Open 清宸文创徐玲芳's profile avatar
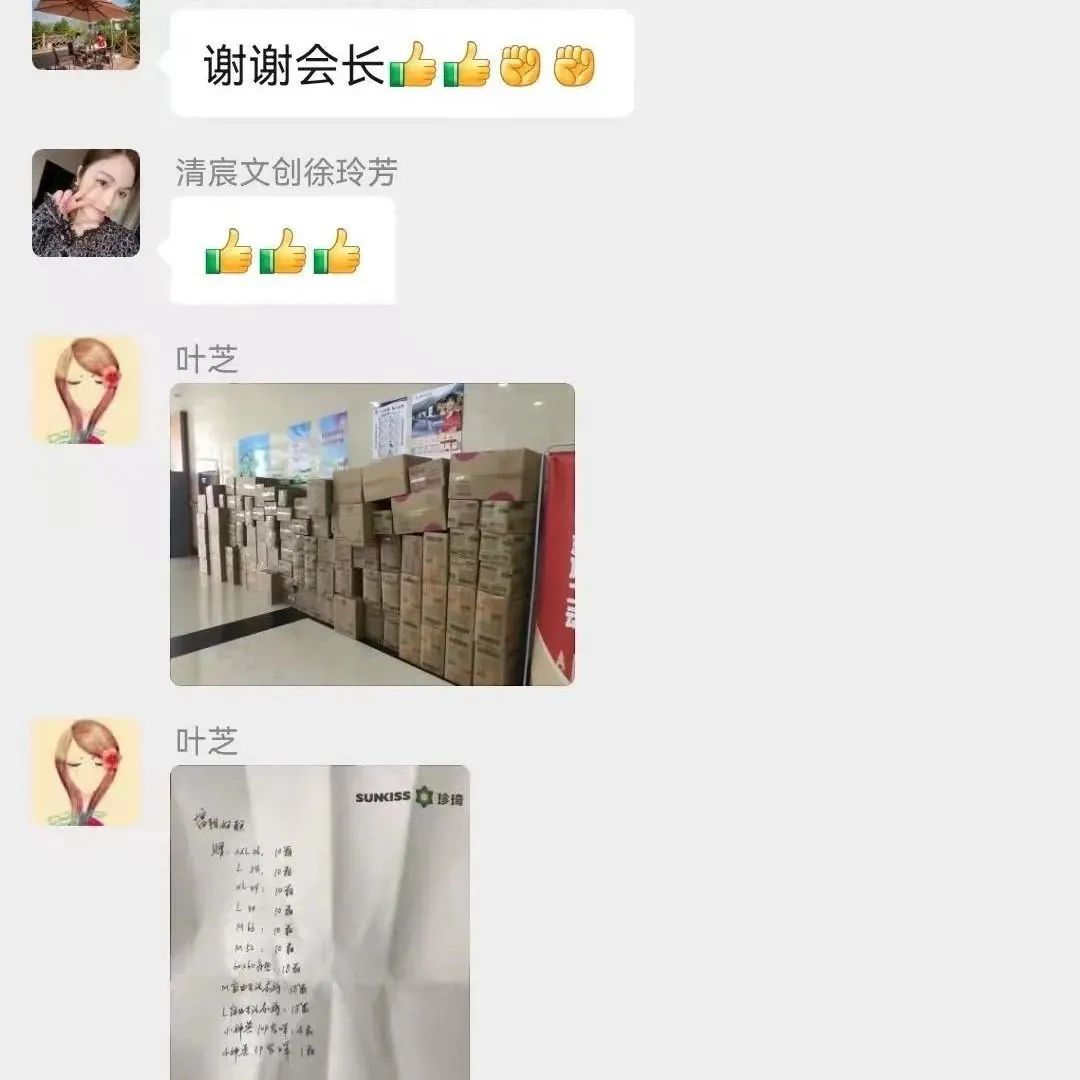Viewport: 1080px width, 1080px height. (x=86, y=203)
